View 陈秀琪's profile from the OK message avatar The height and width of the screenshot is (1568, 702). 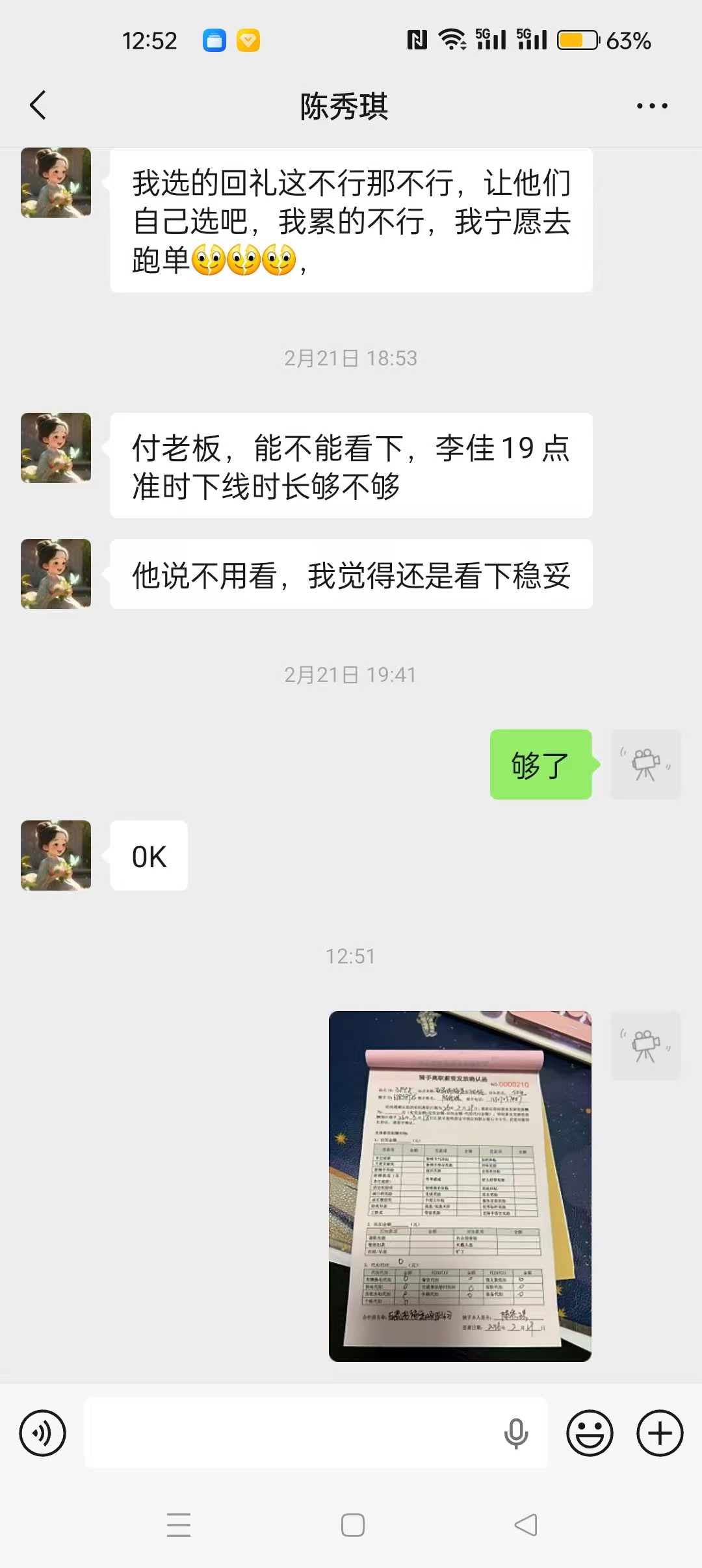point(56,855)
